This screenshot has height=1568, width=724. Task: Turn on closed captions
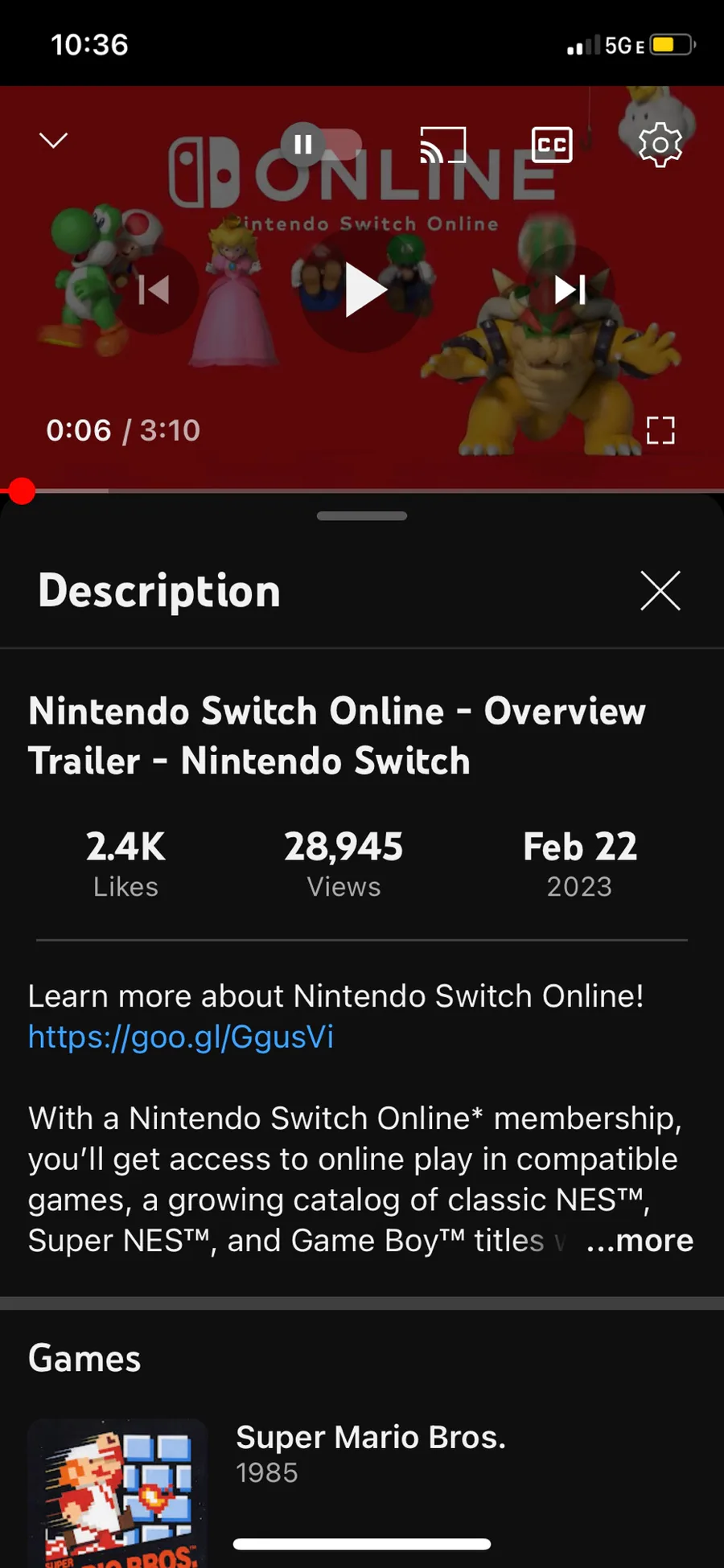coord(552,145)
